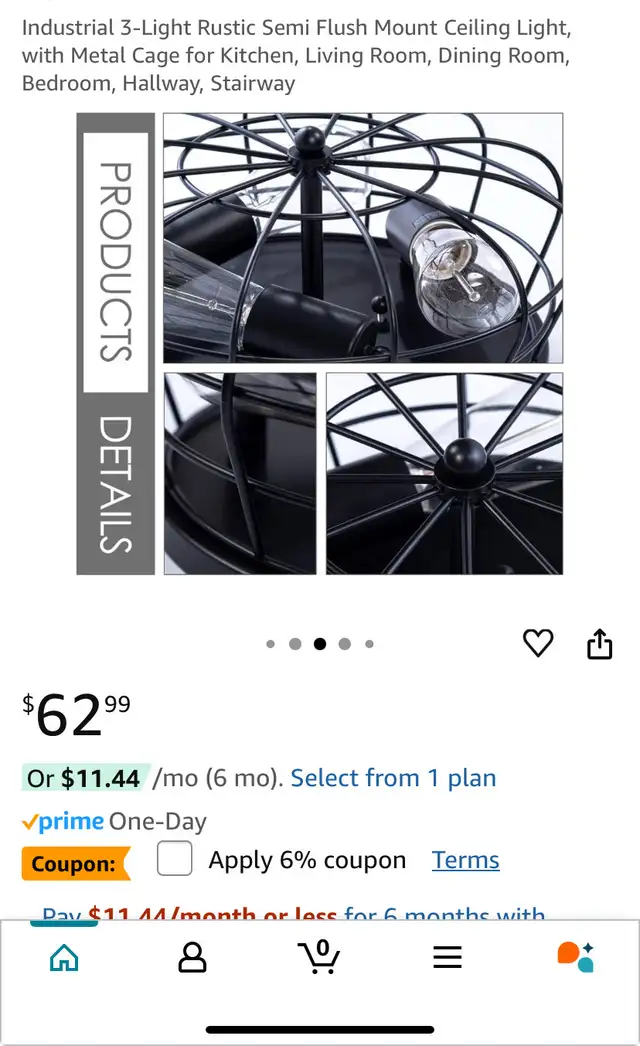Add this light to your wish list
640x1046 pixels.
pyautogui.click(x=537, y=643)
